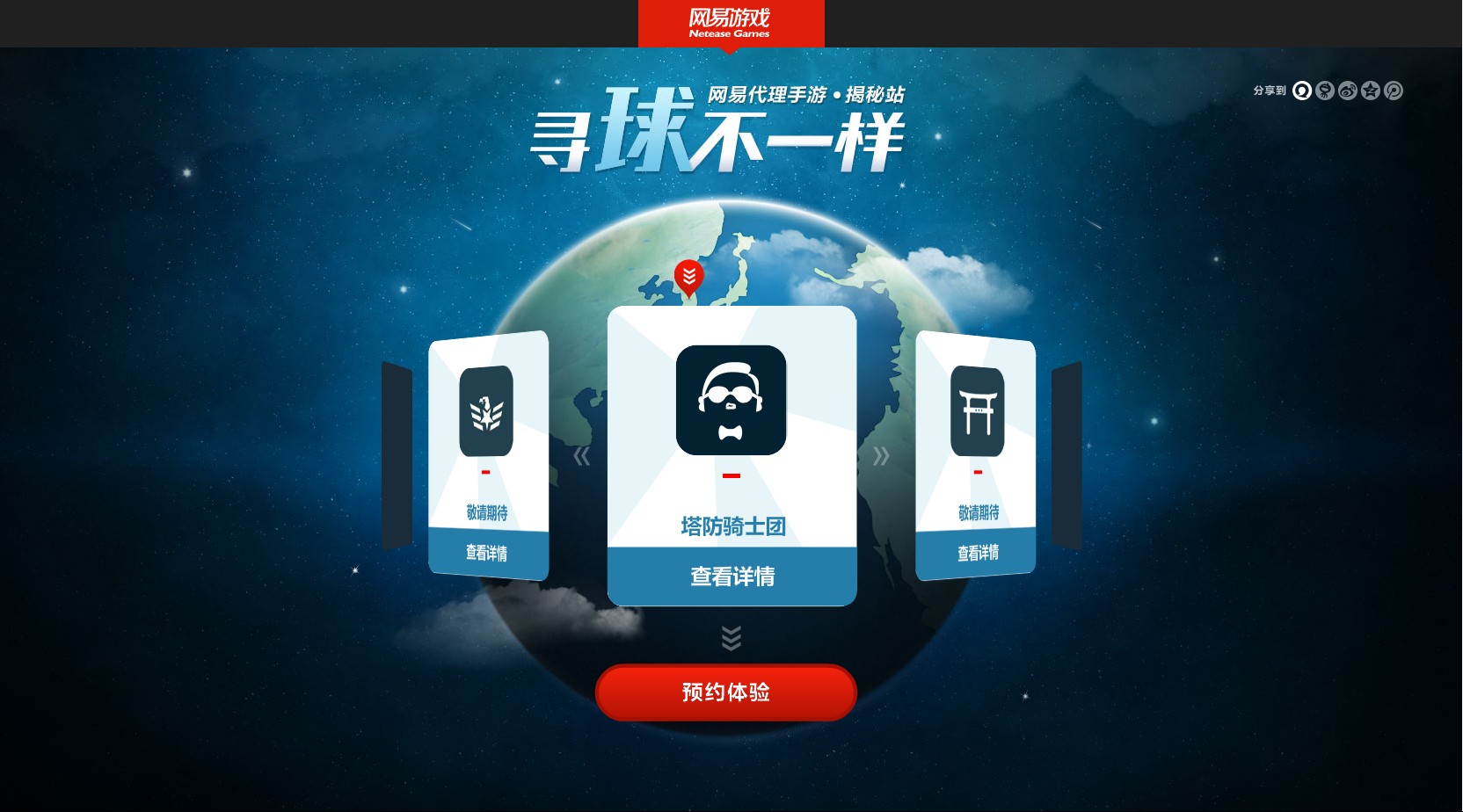The height and width of the screenshot is (812, 1463).
Task: Tap the red 预约体验 button
Action: click(x=725, y=692)
